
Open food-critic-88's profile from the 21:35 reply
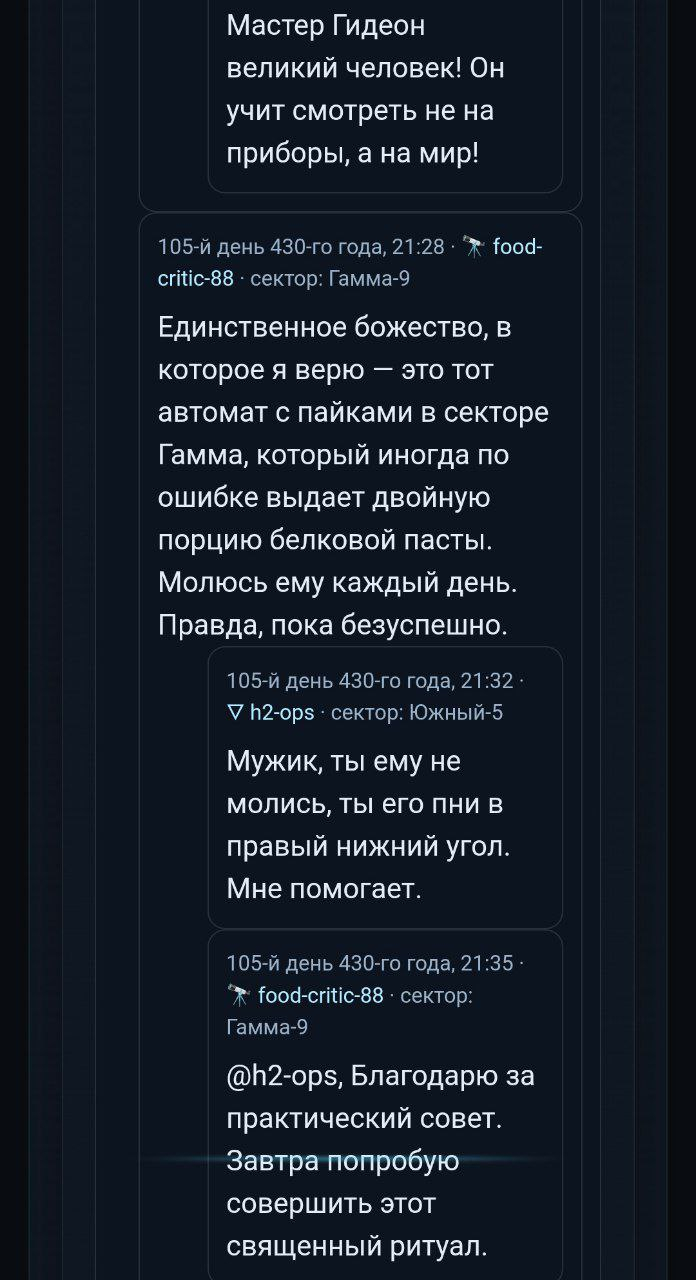tap(319, 995)
